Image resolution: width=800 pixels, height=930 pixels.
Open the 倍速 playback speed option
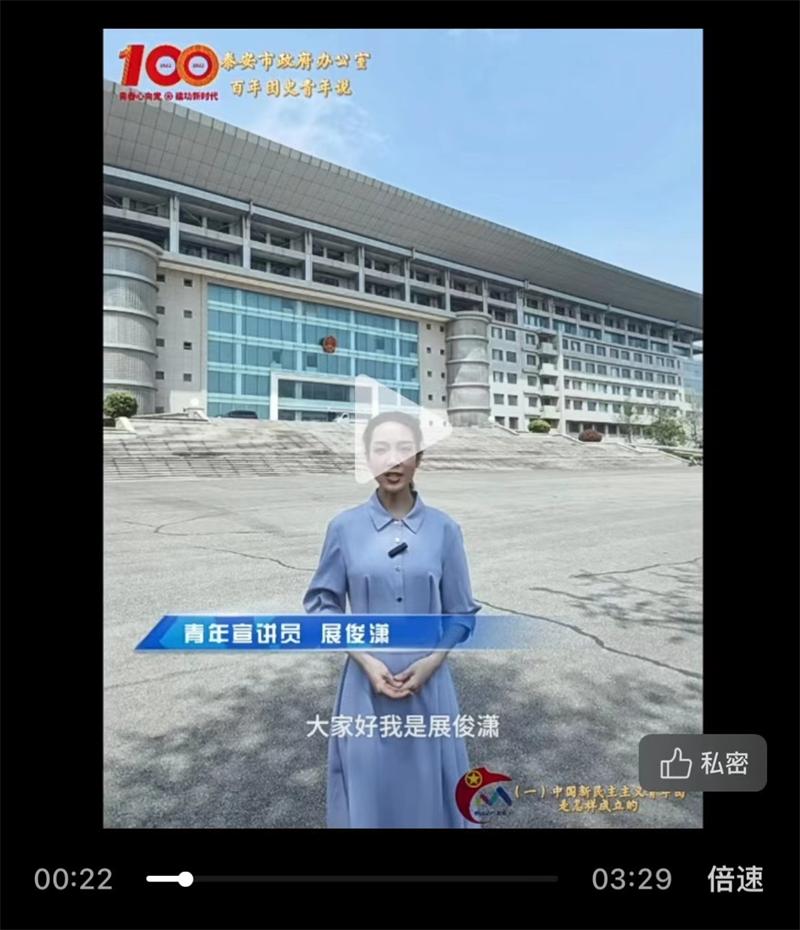pyautogui.click(x=735, y=879)
